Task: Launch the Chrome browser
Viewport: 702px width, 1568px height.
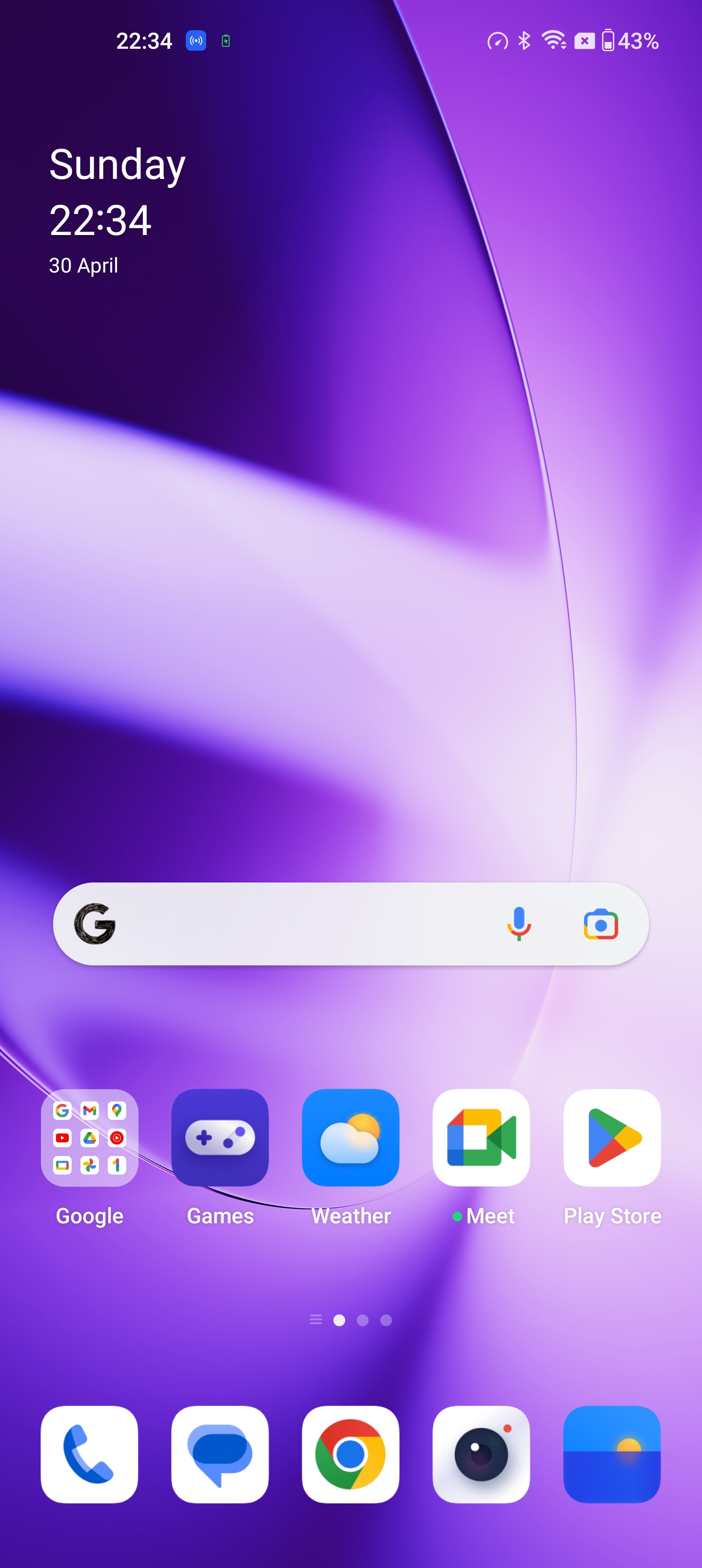Action: [351, 1453]
